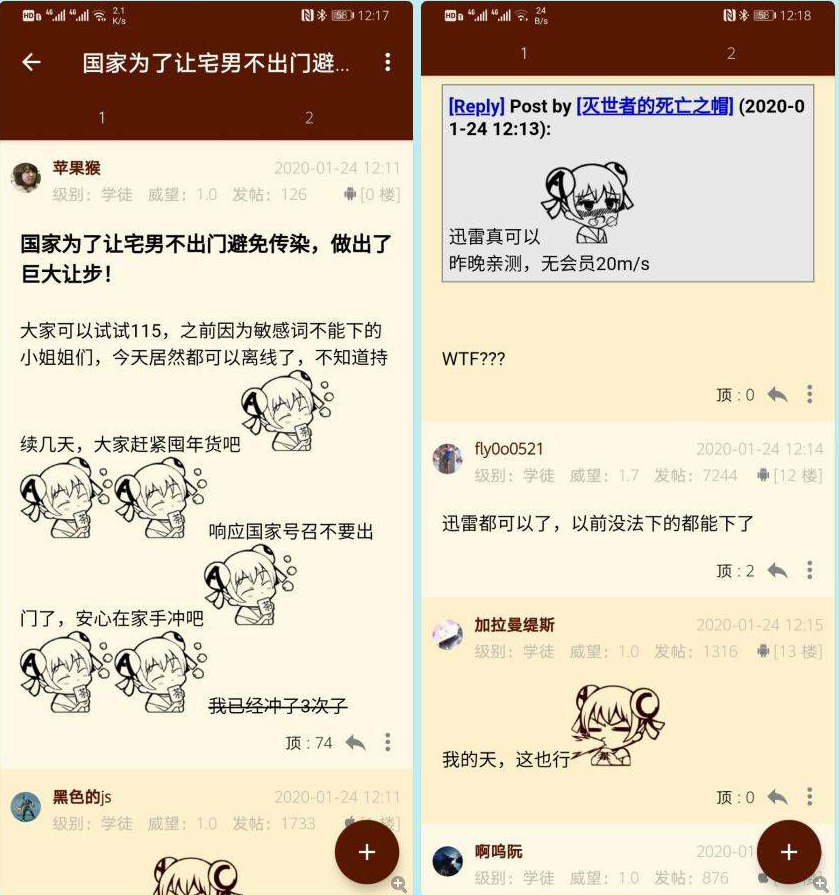Open the 灭世者的死亡之帽 author link
Image resolution: width=839 pixels, height=895 pixels.
click(655, 106)
